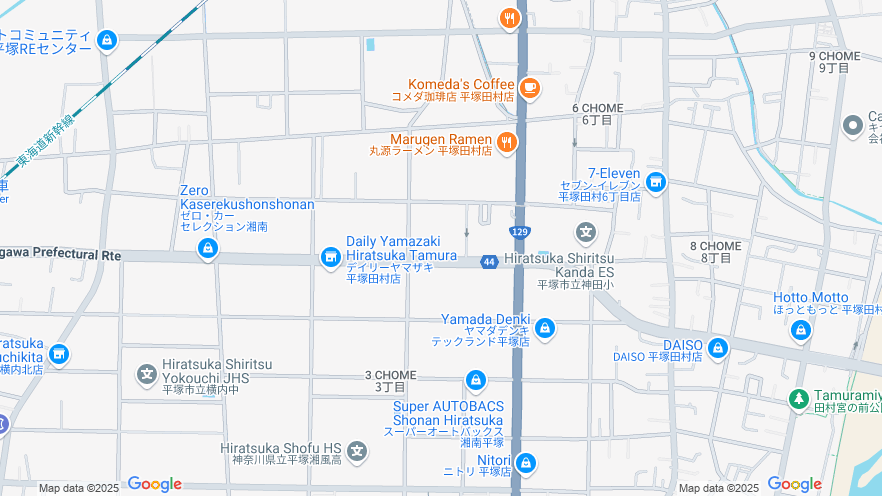Select the Tamuramiya park marker
The width and height of the screenshot is (882, 496).
798,399
